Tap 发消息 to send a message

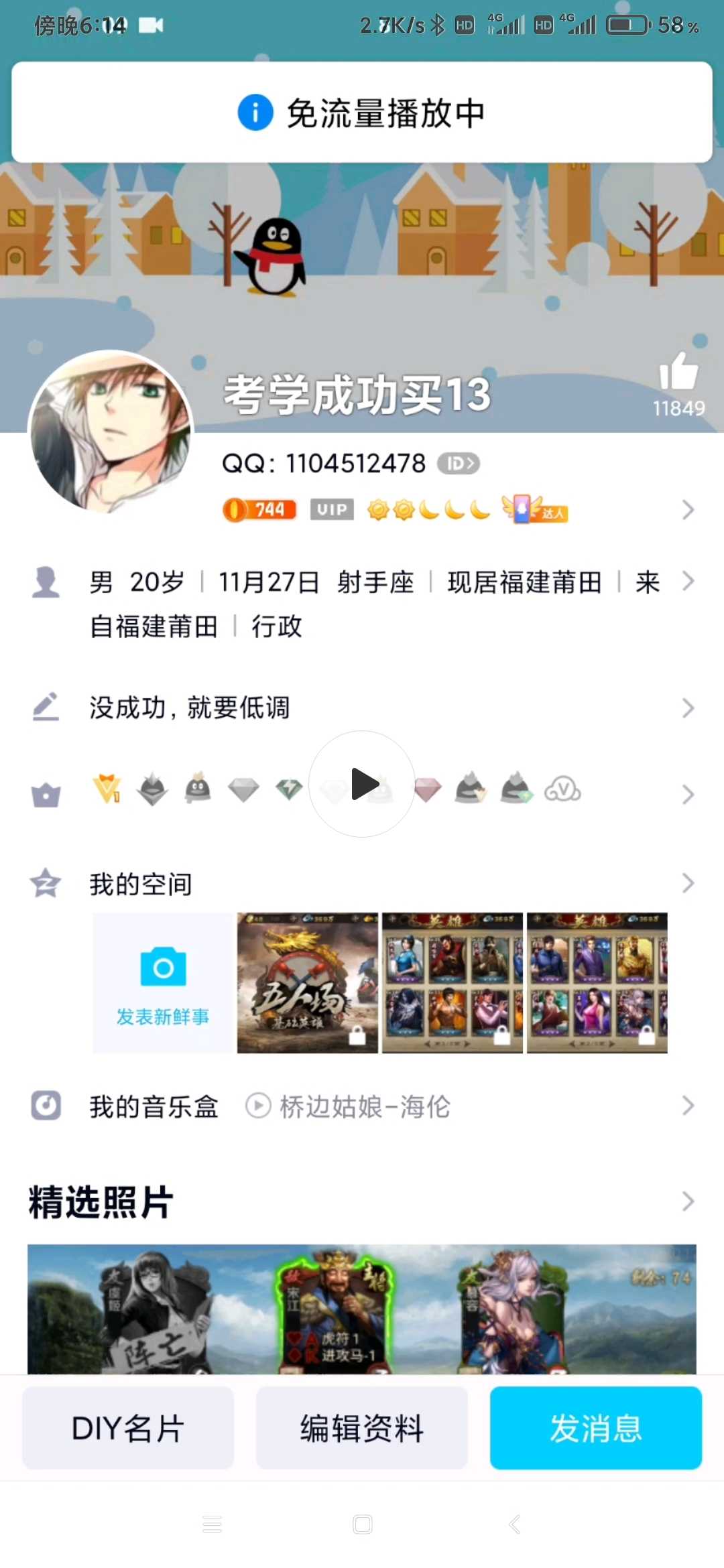596,1428
